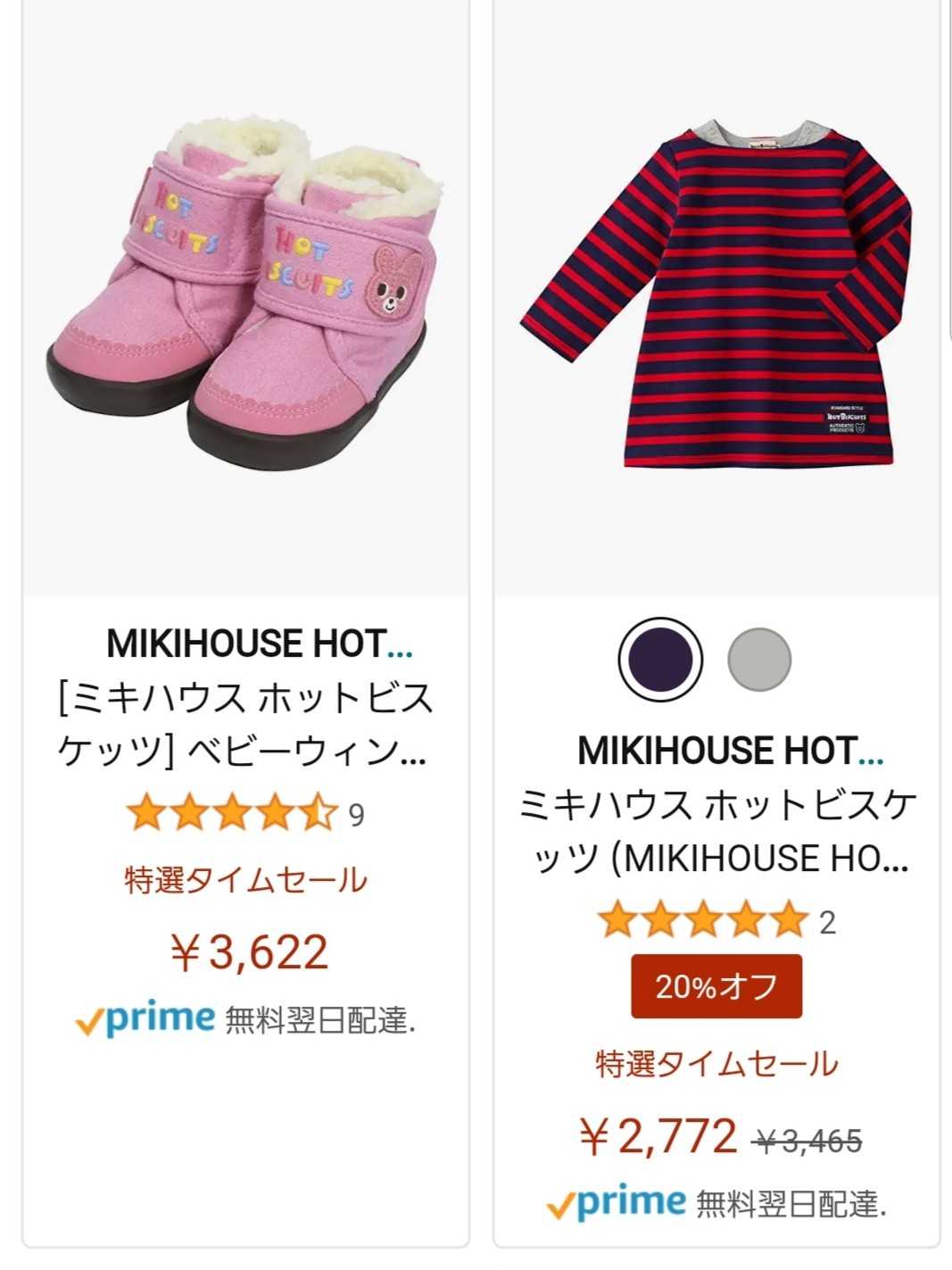The image size is (952, 1270).
Task: Open the pink baby winter boots product
Action: [x=245, y=295]
